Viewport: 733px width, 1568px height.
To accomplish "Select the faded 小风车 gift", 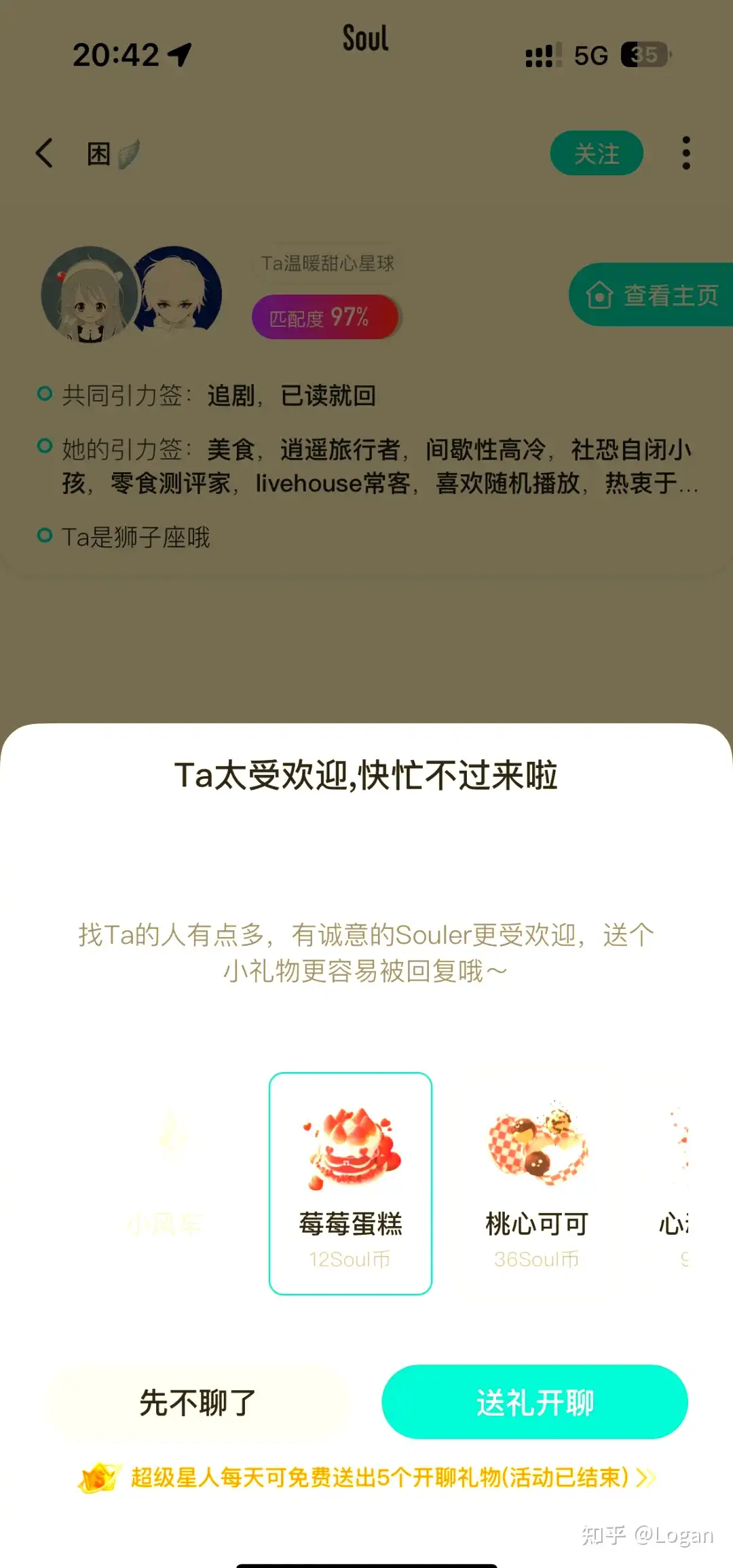I will (165, 1183).
